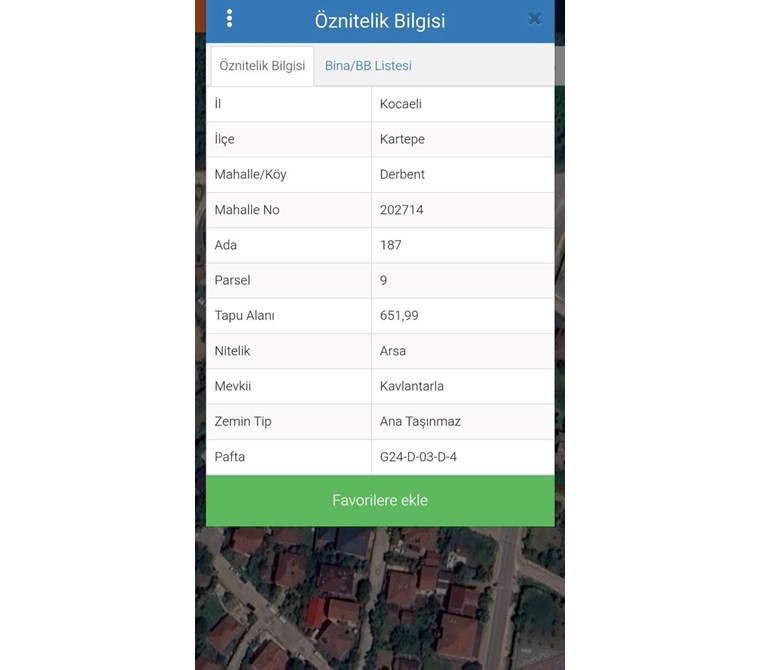This screenshot has height=670, width=760.
Task: Open the three-dot overflow menu
Action: pyautogui.click(x=230, y=19)
